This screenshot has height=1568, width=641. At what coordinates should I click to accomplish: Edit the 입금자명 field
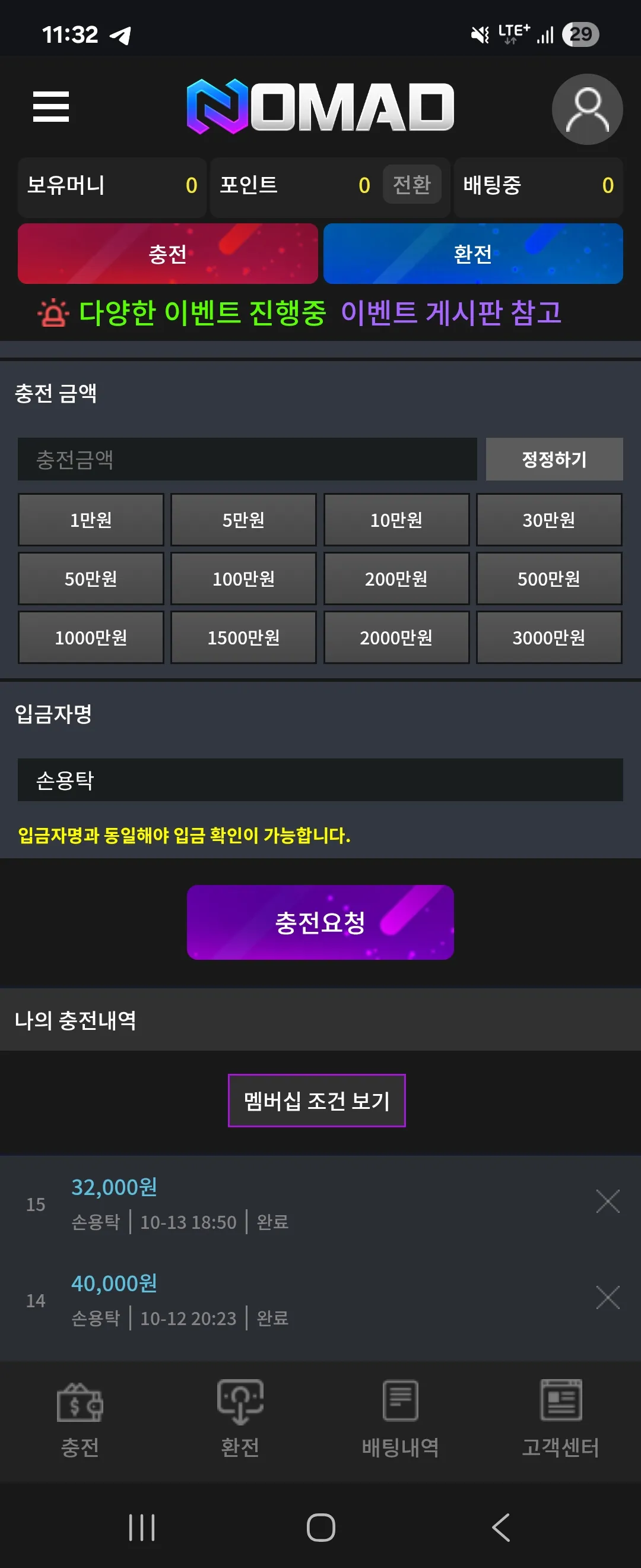pyautogui.click(x=320, y=780)
